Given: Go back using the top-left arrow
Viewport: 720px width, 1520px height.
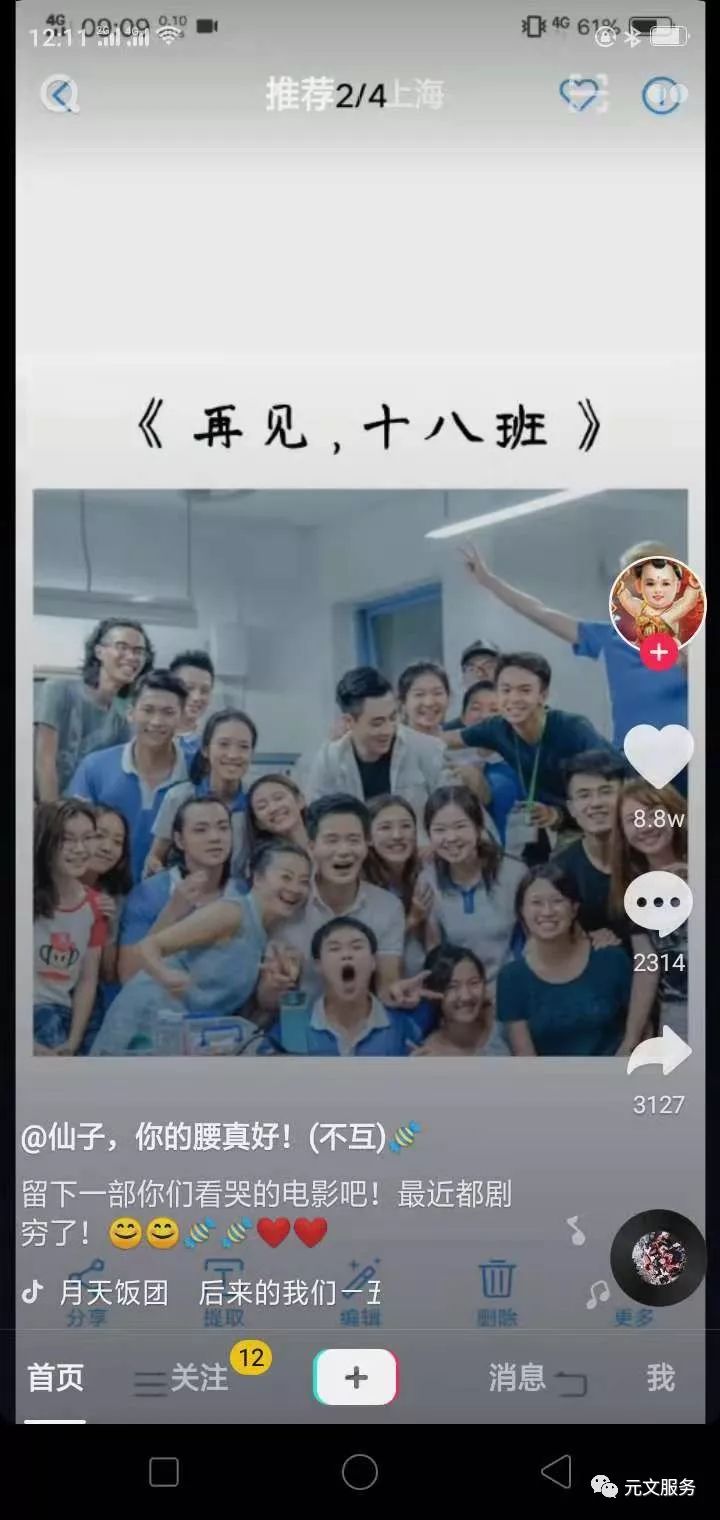Looking at the screenshot, I should point(60,95).
